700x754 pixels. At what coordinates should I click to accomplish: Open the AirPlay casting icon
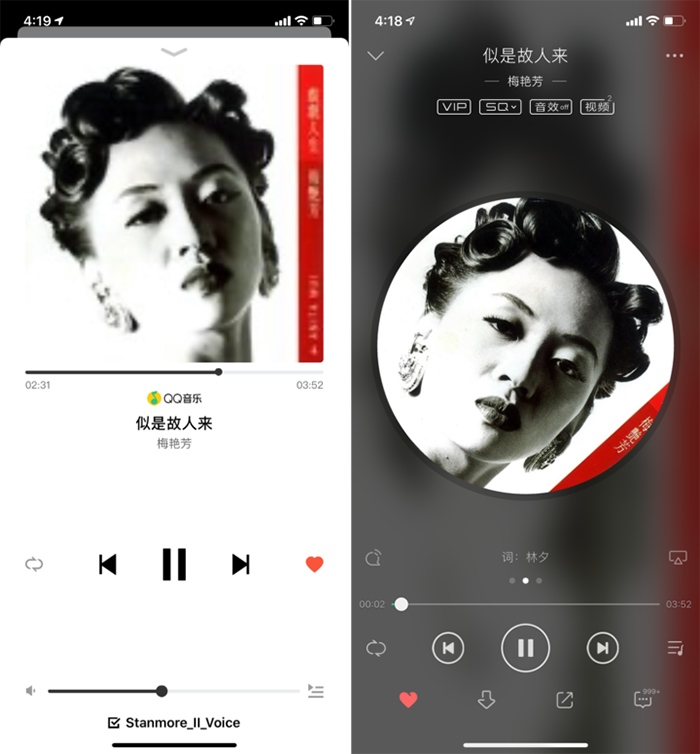[x=677, y=558]
